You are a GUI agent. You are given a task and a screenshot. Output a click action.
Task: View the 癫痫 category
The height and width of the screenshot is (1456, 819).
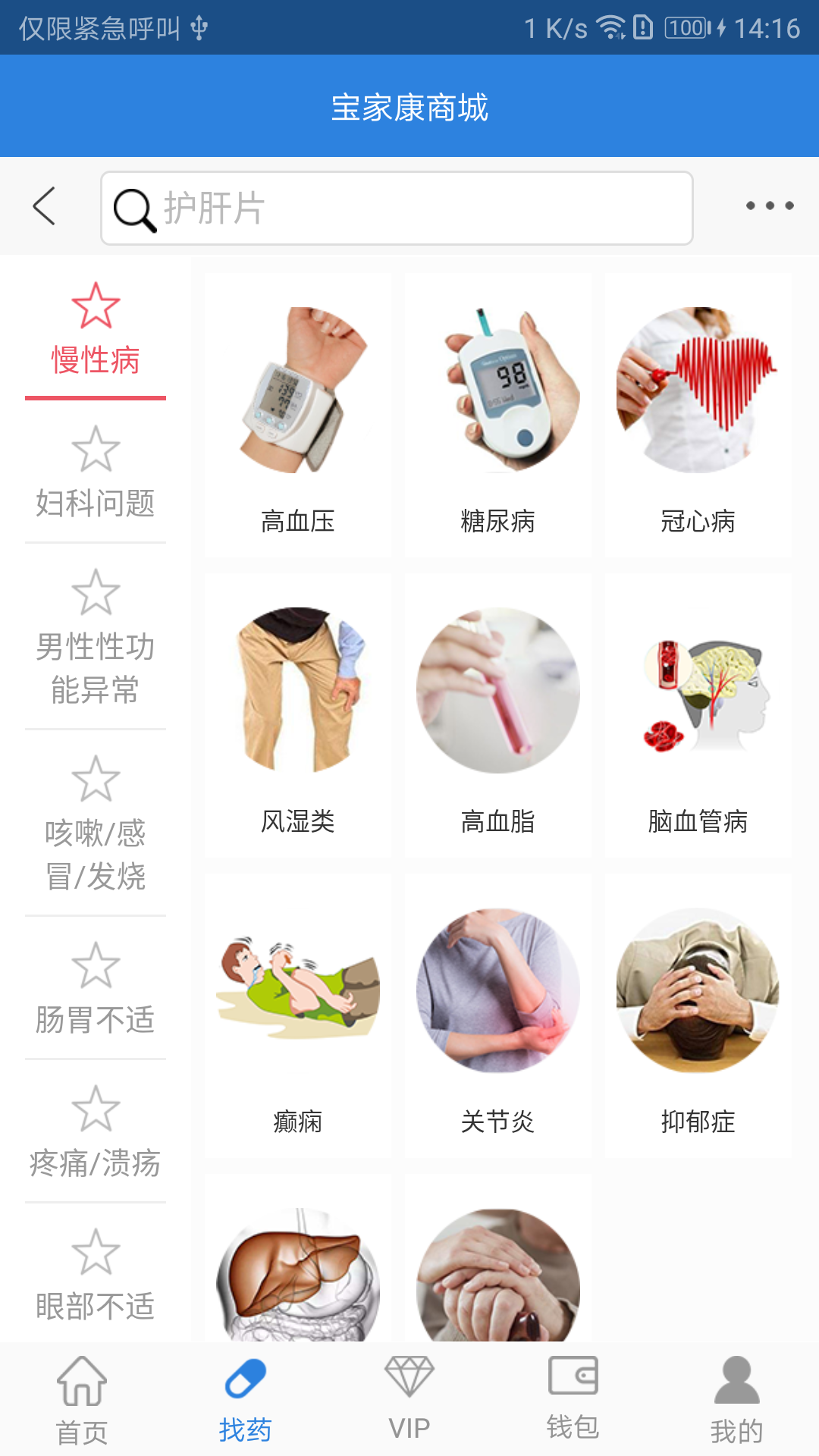click(297, 1016)
